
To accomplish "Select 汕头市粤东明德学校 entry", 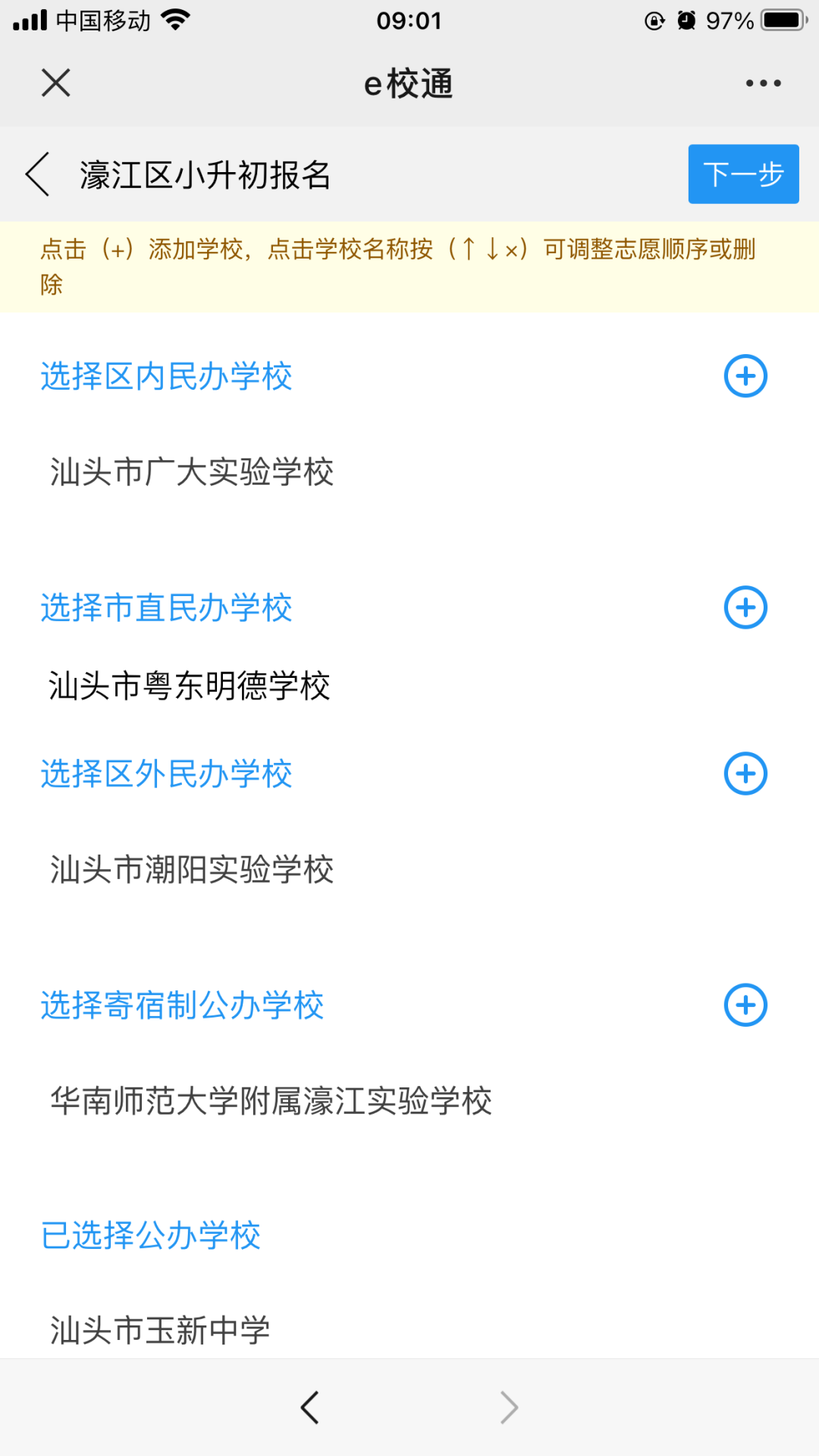I will point(190,686).
